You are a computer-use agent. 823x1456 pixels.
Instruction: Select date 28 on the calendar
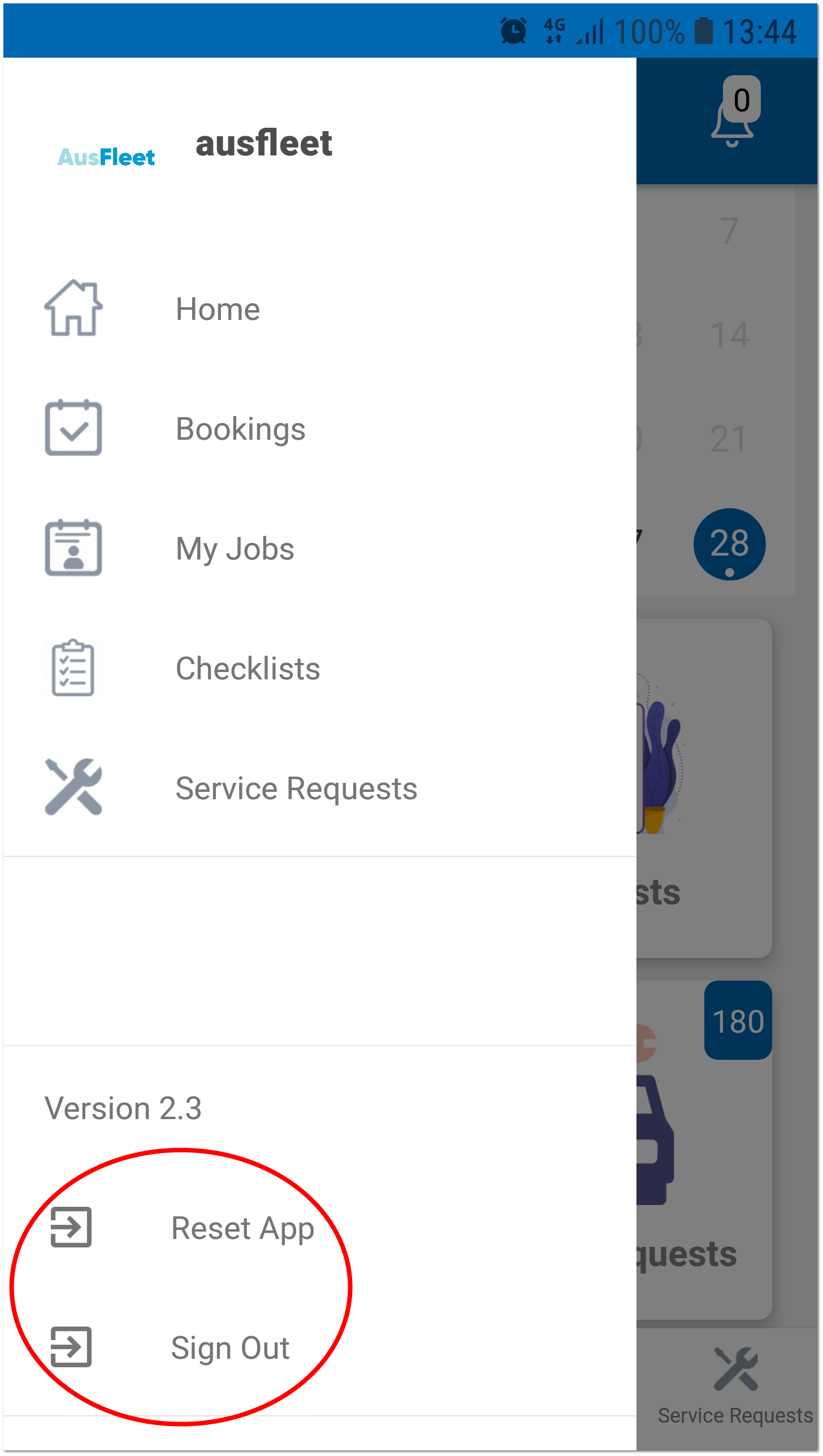click(x=729, y=544)
